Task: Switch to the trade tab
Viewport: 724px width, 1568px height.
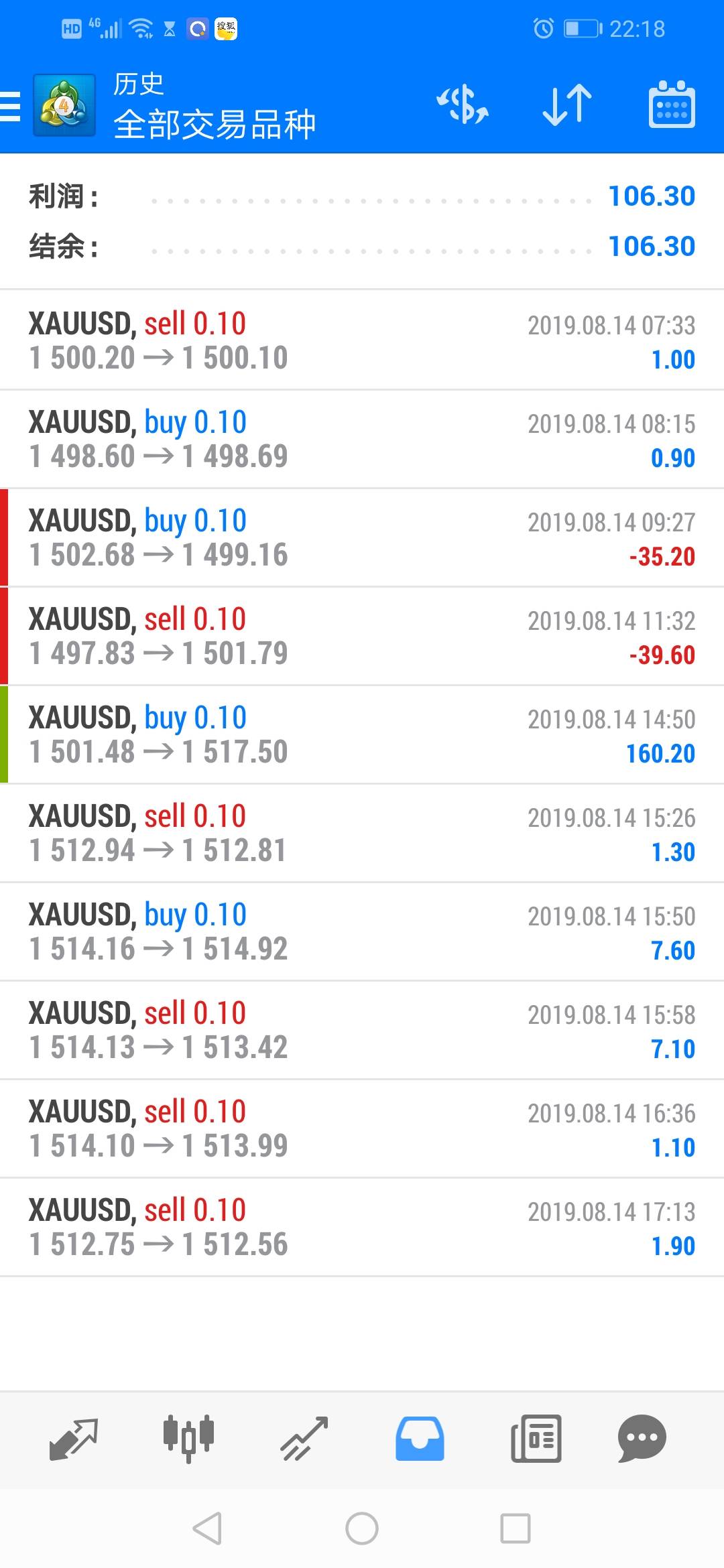Action: (x=304, y=1438)
